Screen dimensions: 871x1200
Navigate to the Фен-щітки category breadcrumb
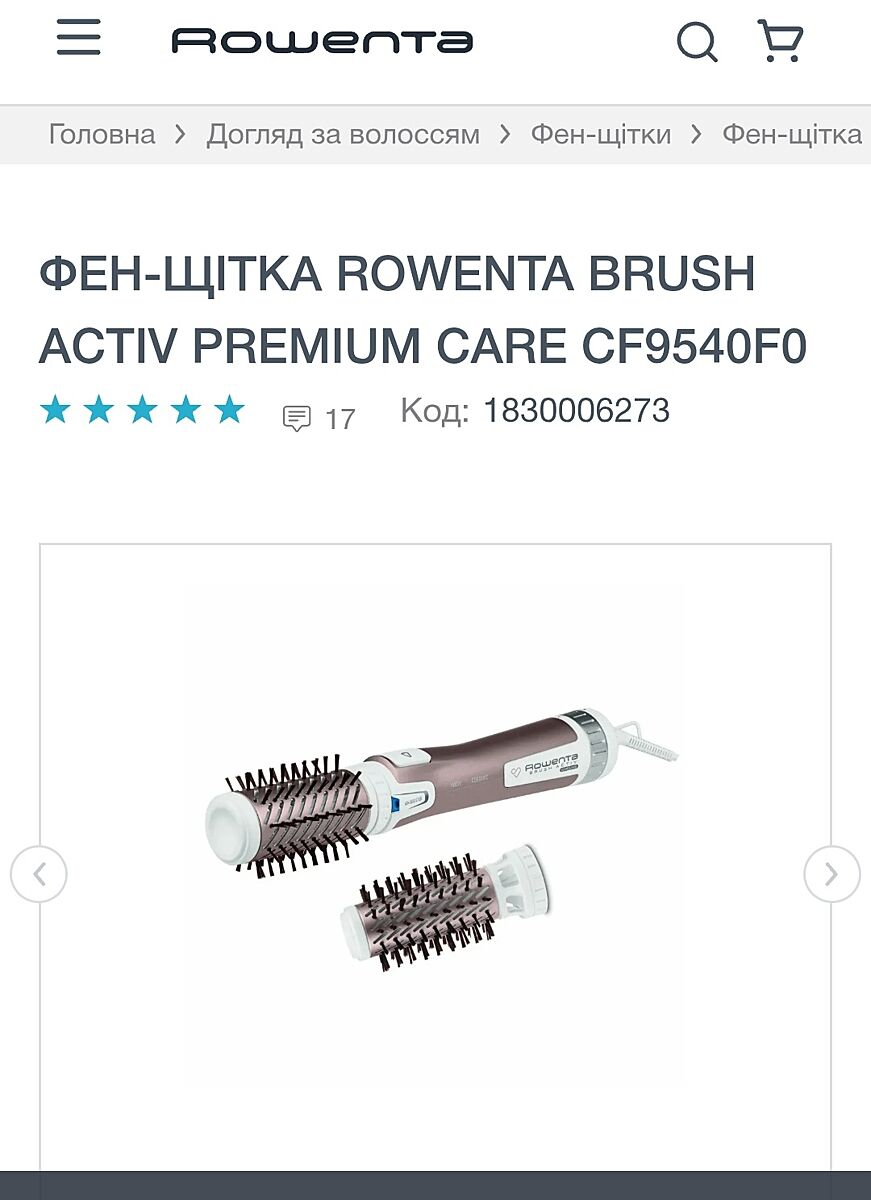tap(600, 134)
